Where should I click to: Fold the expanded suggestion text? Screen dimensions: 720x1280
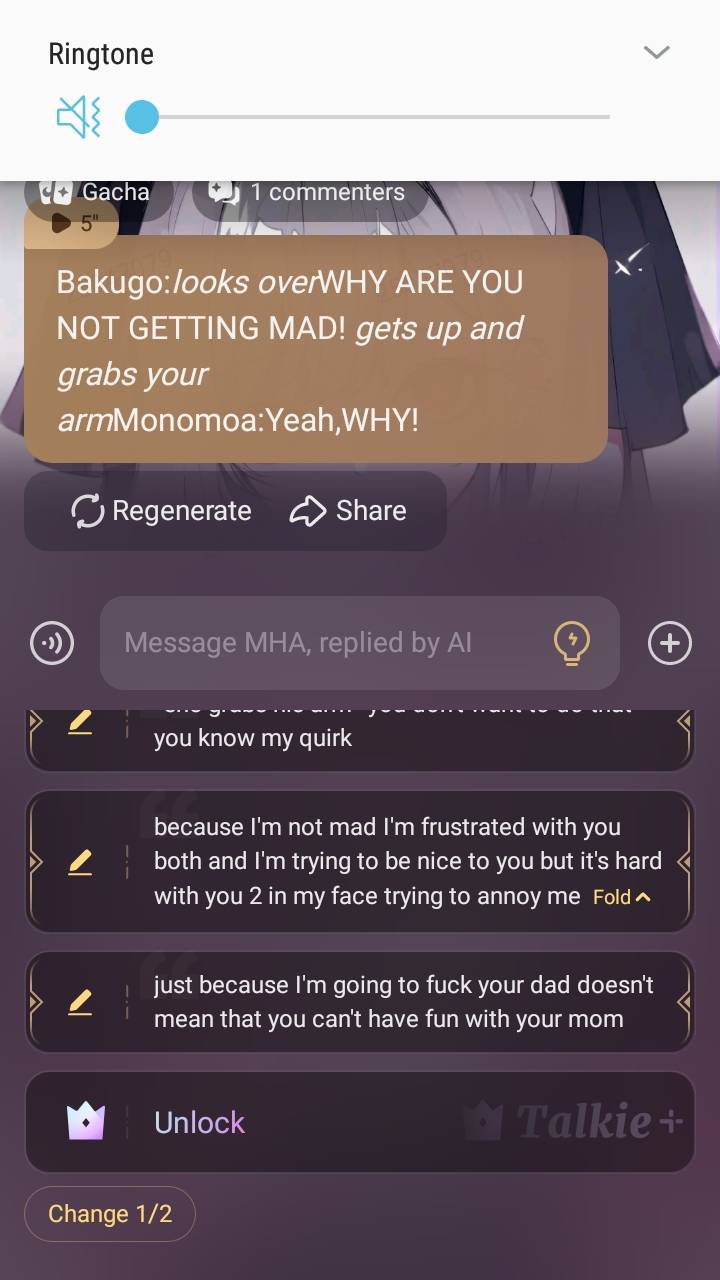pos(622,897)
